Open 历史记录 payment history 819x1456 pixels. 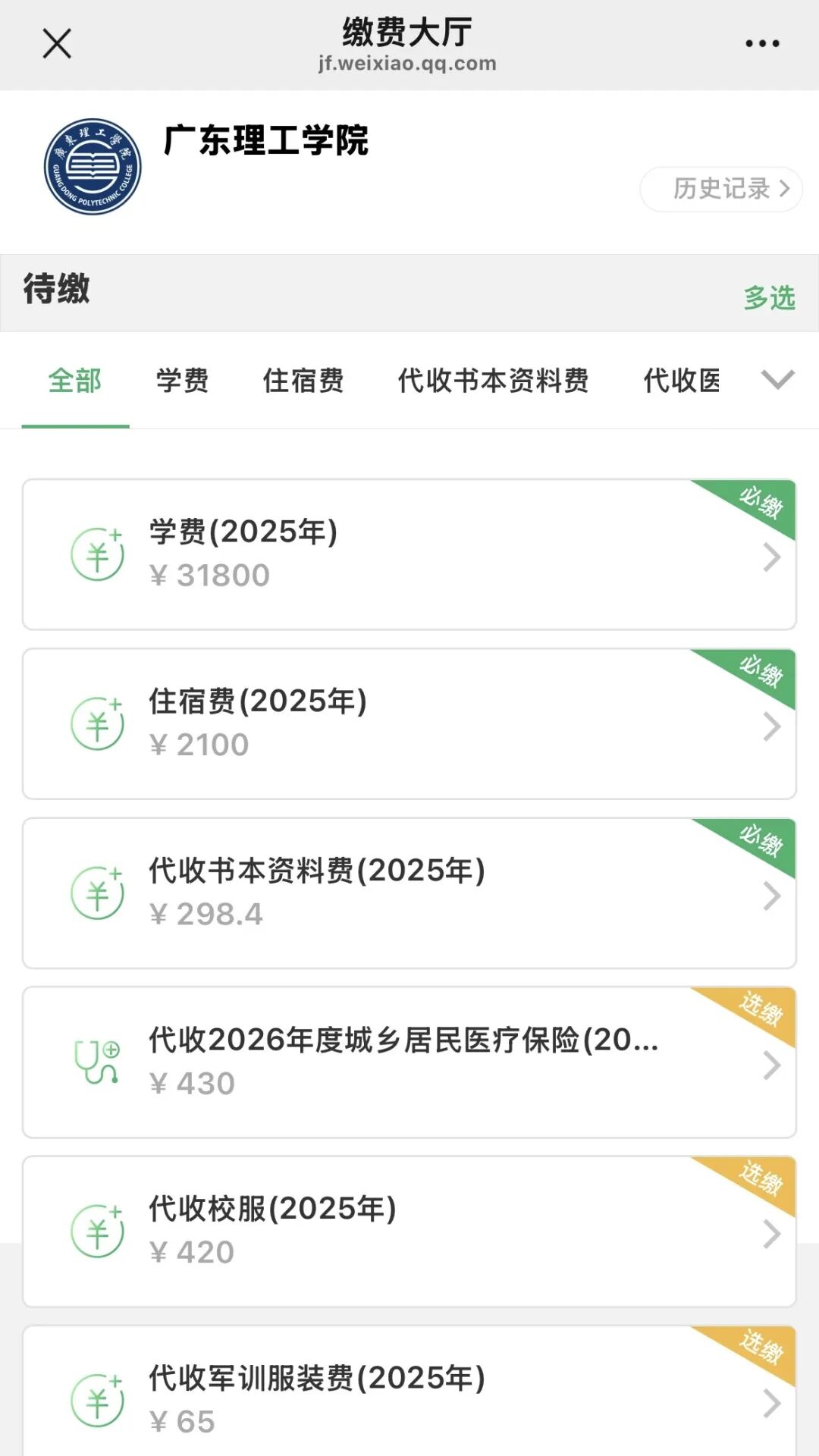click(x=721, y=189)
